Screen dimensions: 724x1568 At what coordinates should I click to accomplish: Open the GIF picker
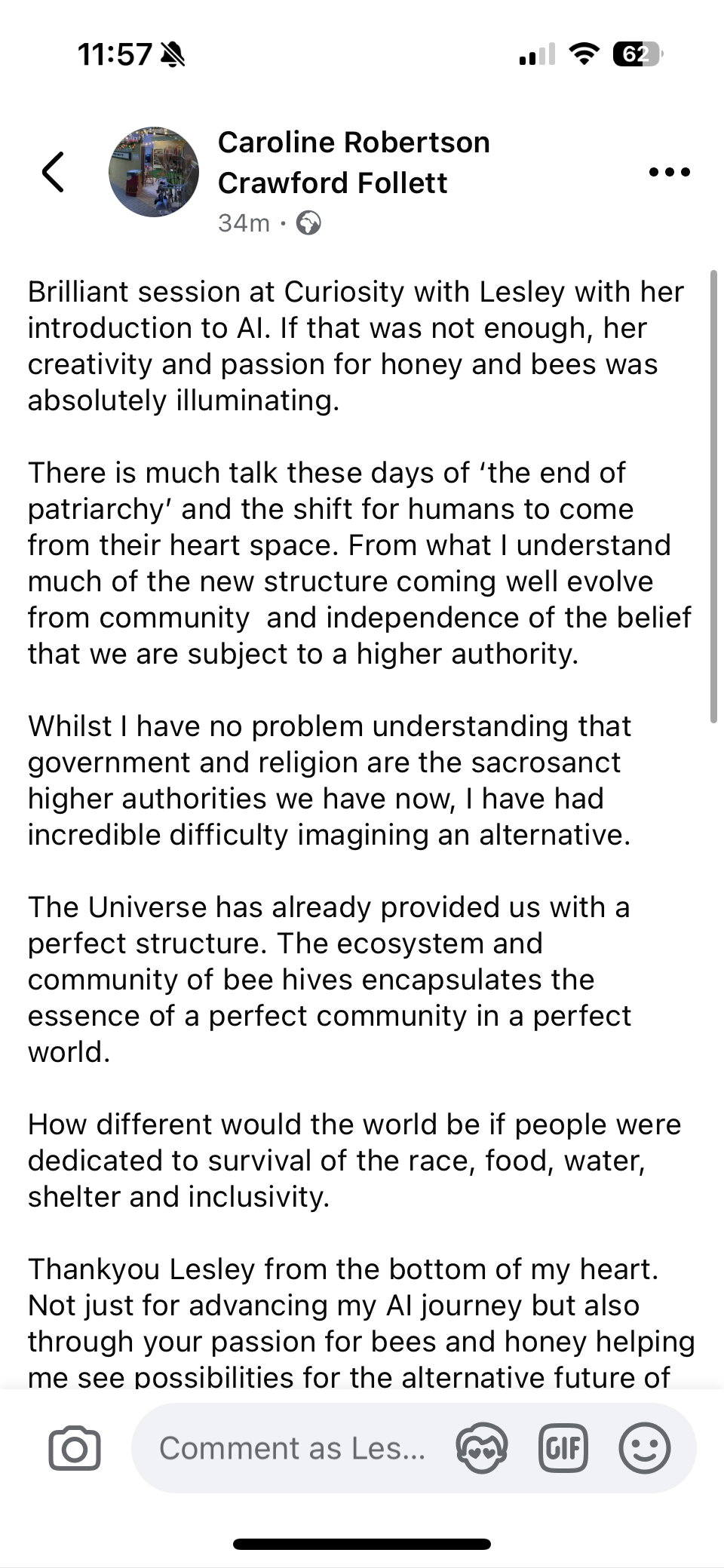point(563,1449)
